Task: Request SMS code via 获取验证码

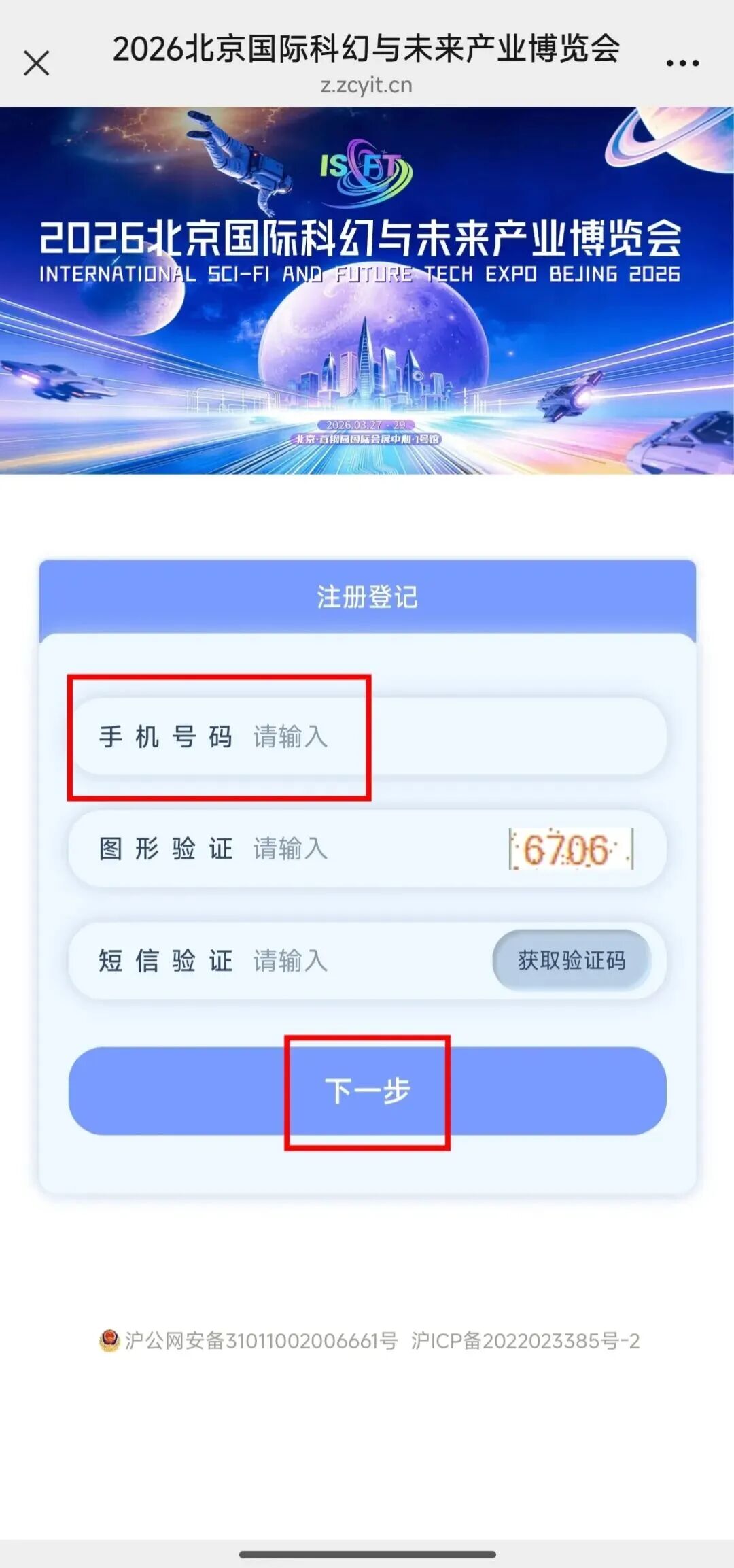Action: pyautogui.click(x=571, y=960)
